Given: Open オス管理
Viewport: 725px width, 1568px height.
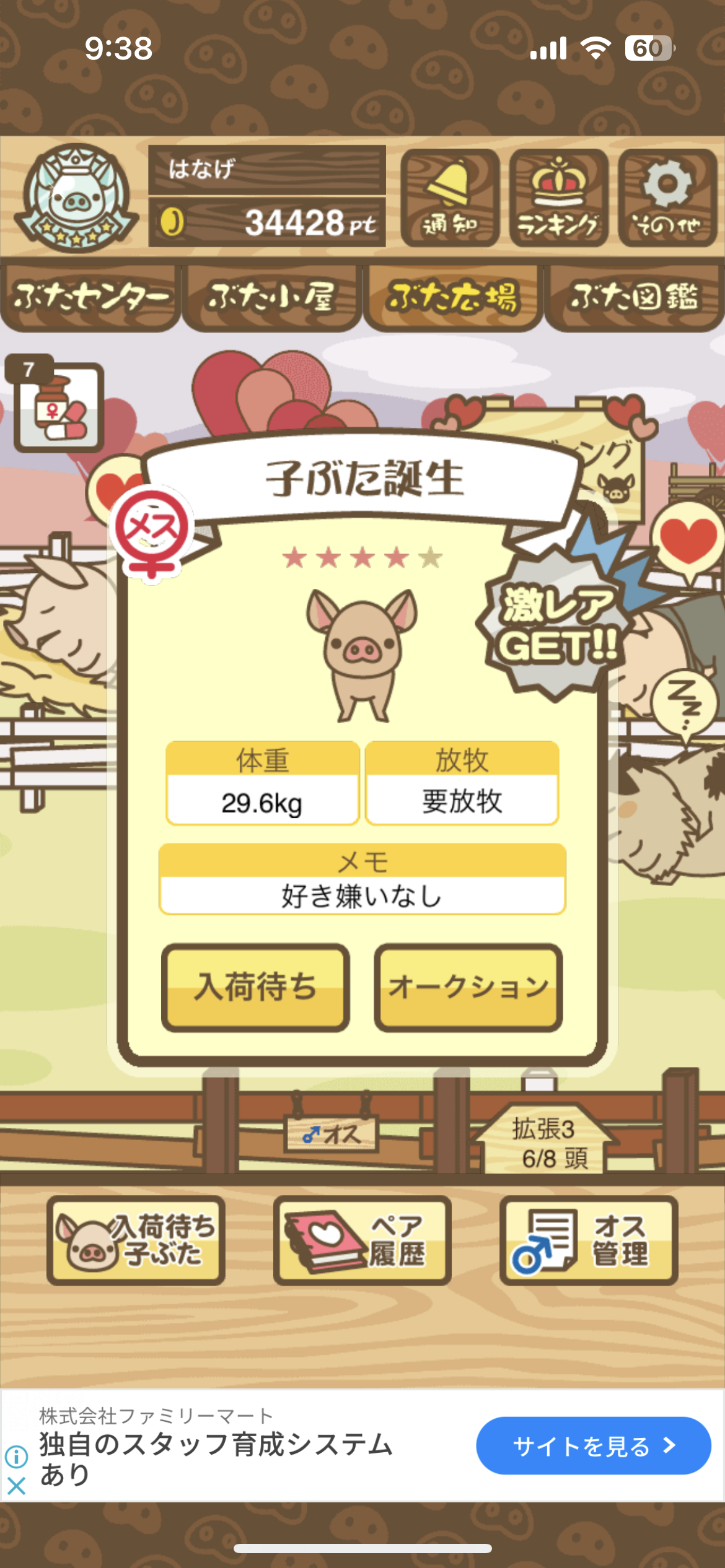Looking at the screenshot, I should tap(589, 1240).
